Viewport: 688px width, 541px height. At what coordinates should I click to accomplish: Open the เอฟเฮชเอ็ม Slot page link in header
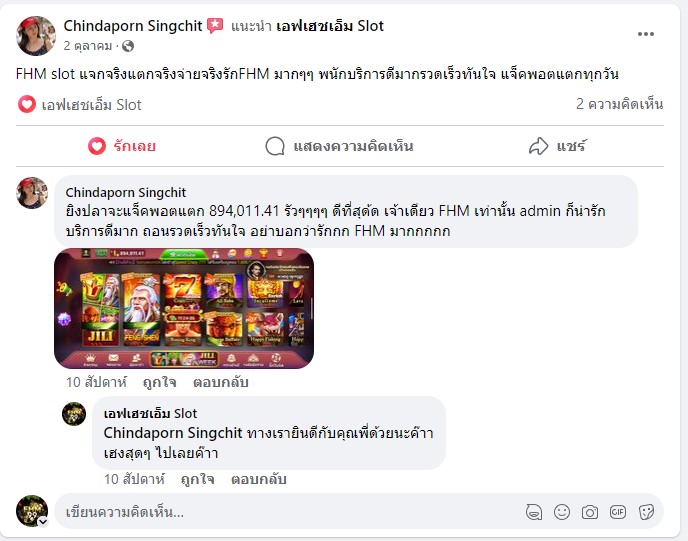click(330, 26)
